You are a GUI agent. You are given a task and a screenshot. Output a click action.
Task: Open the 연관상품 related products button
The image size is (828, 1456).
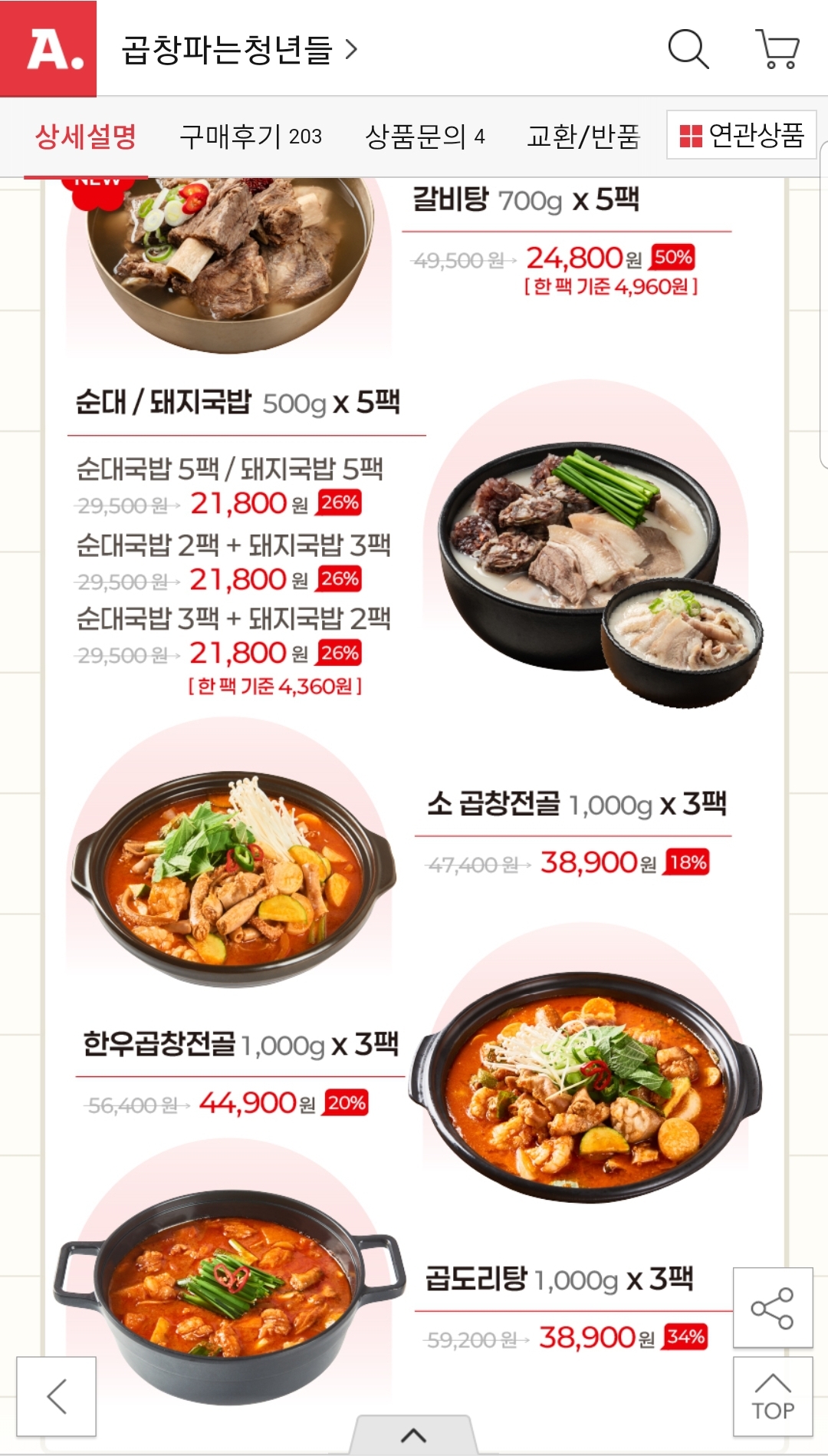(x=741, y=135)
